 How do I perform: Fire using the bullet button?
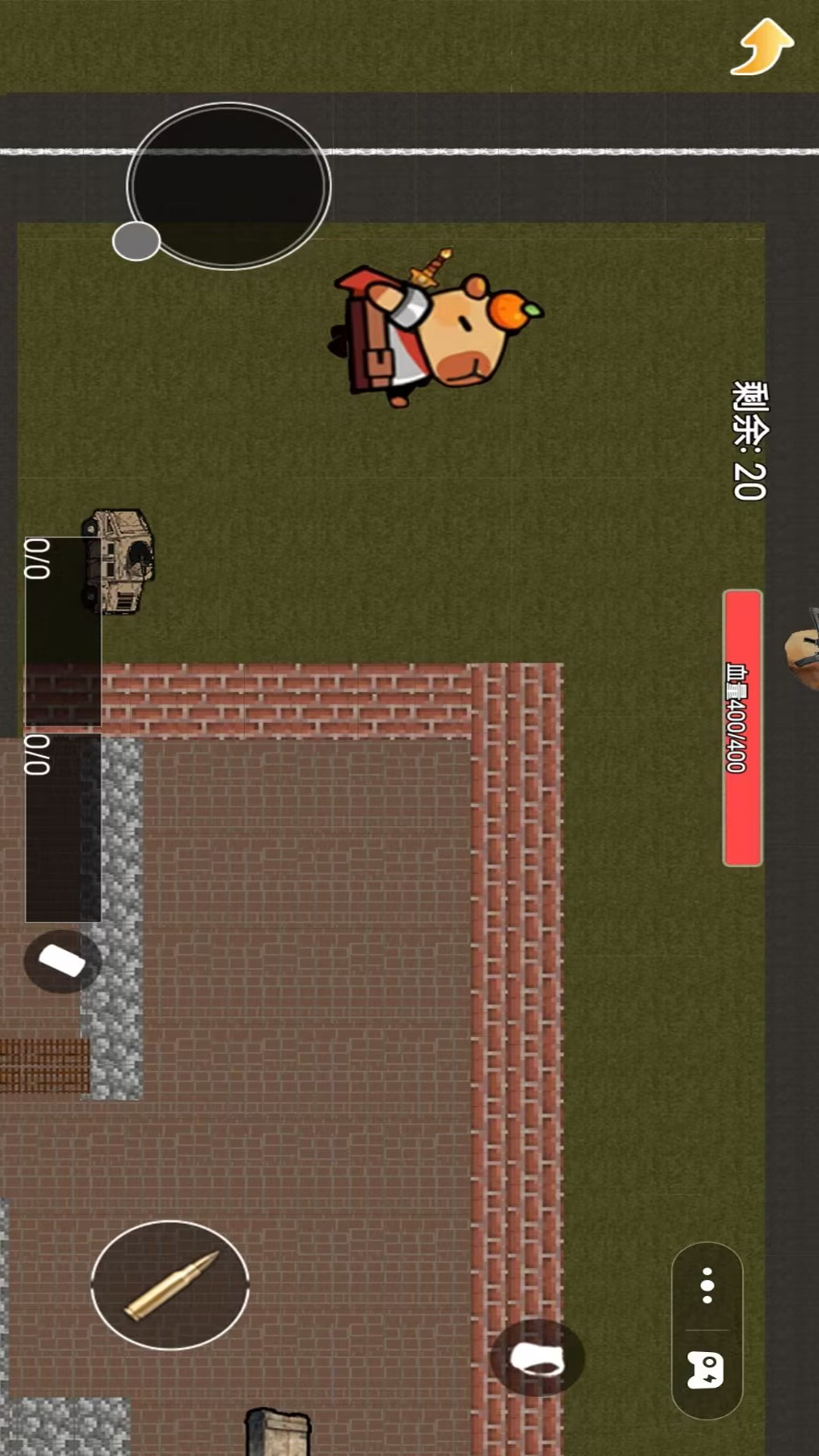pos(170,1285)
